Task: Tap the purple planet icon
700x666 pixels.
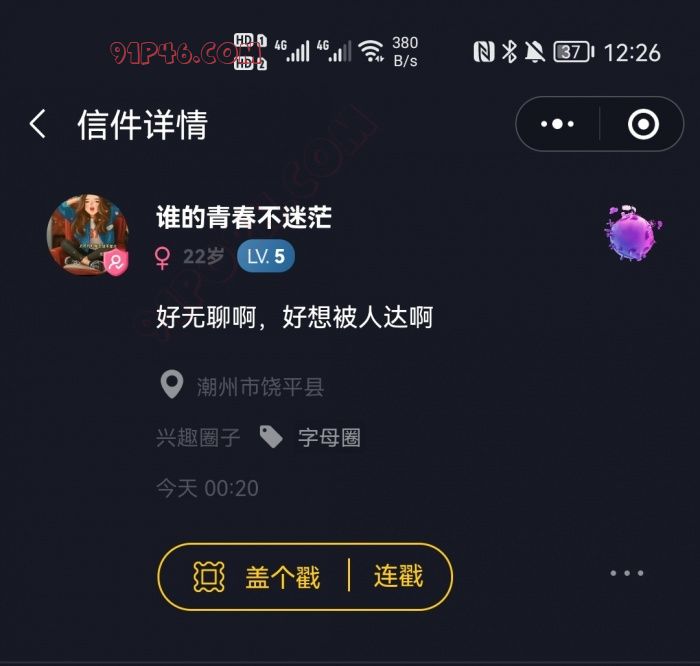Action: pyautogui.click(x=632, y=235)
